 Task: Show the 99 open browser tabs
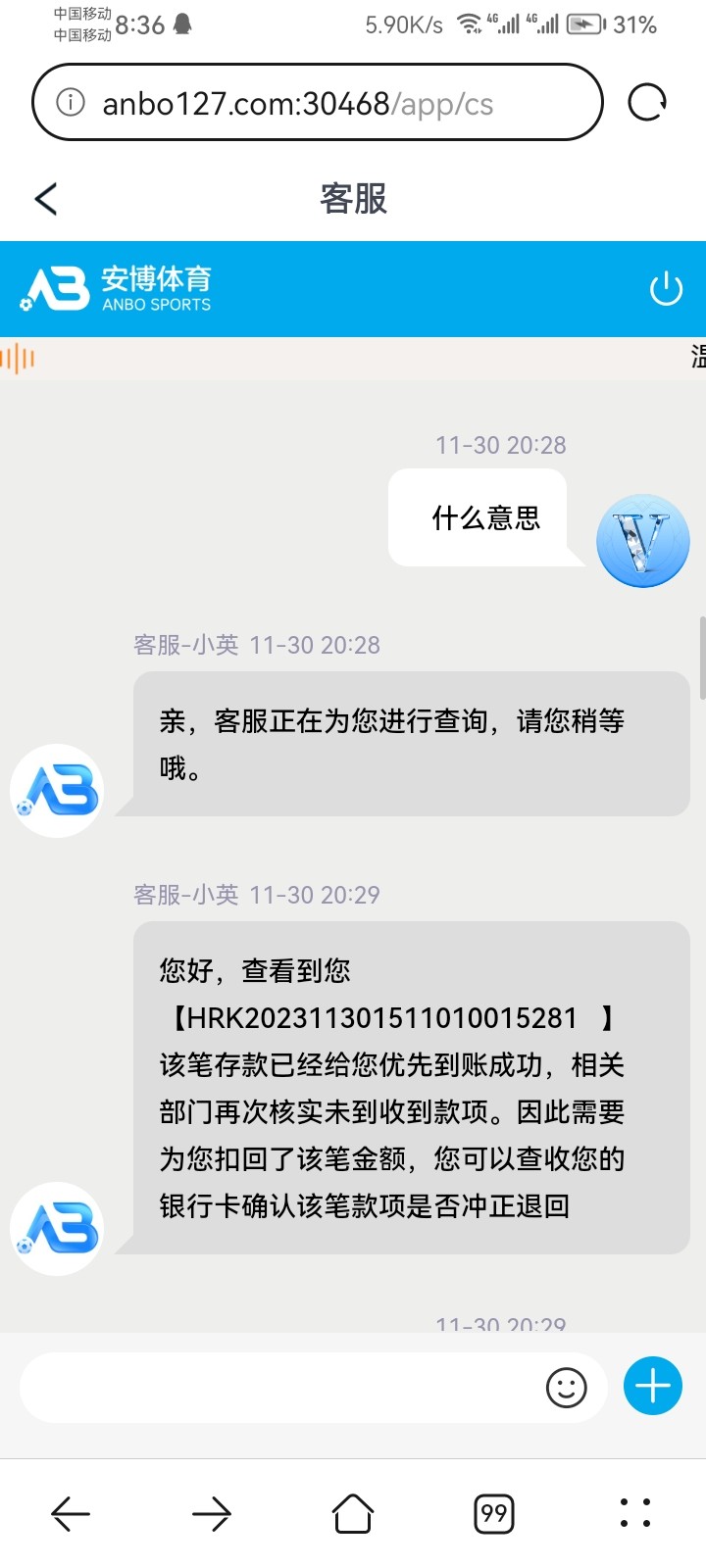pyautogui.click(x=494, y=1514)
